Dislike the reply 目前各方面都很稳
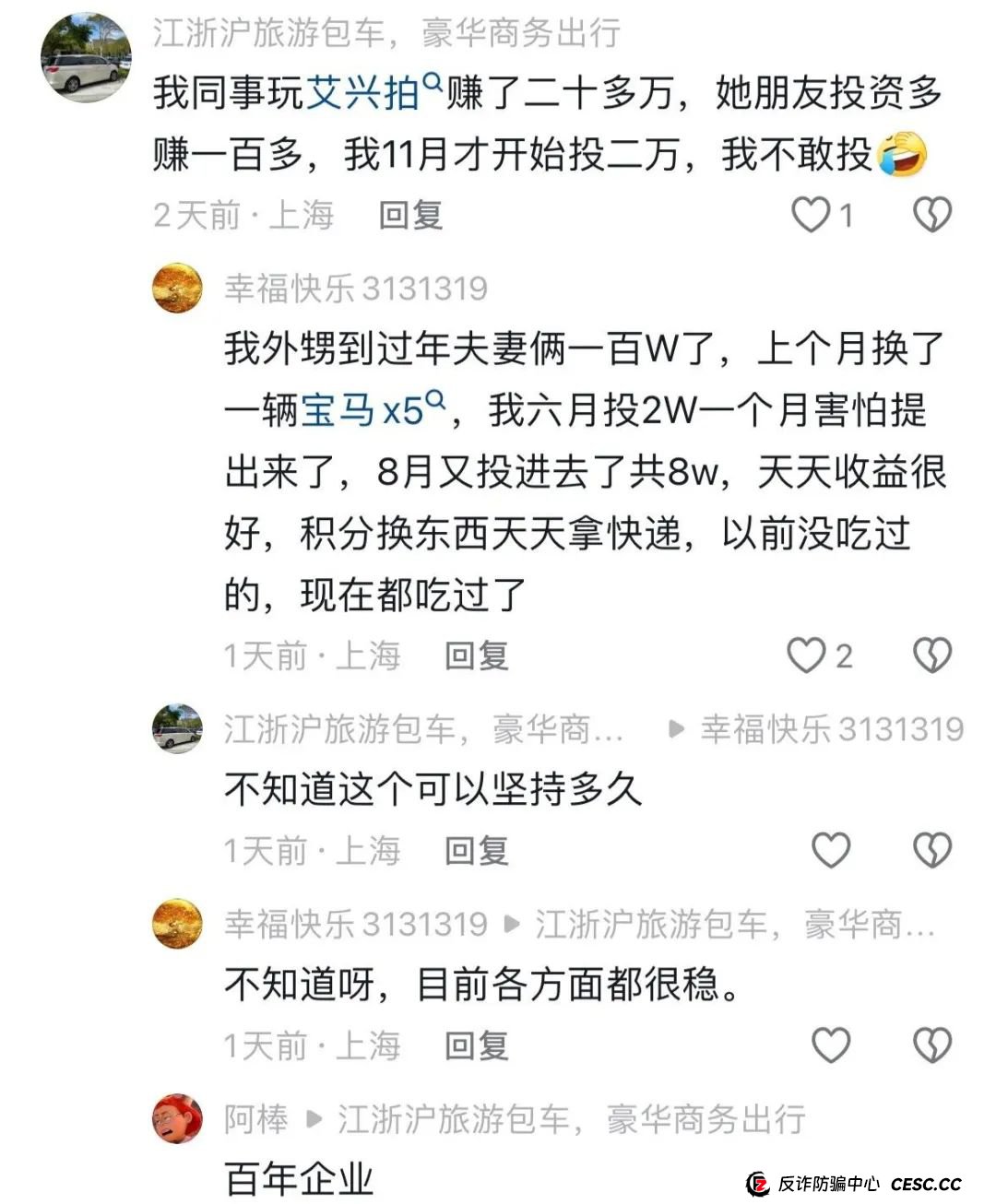 click(x=931, y=1045)
